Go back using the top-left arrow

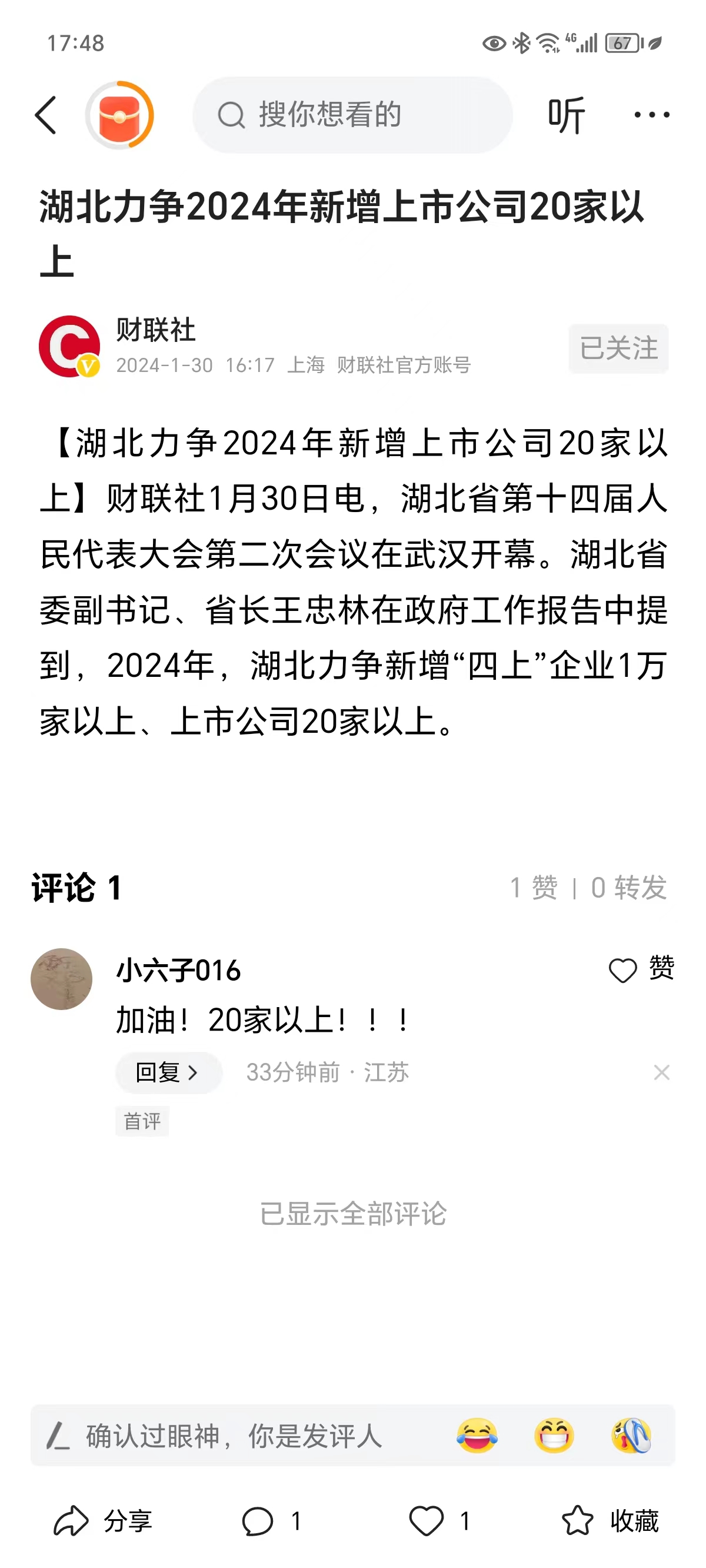click(x=46, y=115)
